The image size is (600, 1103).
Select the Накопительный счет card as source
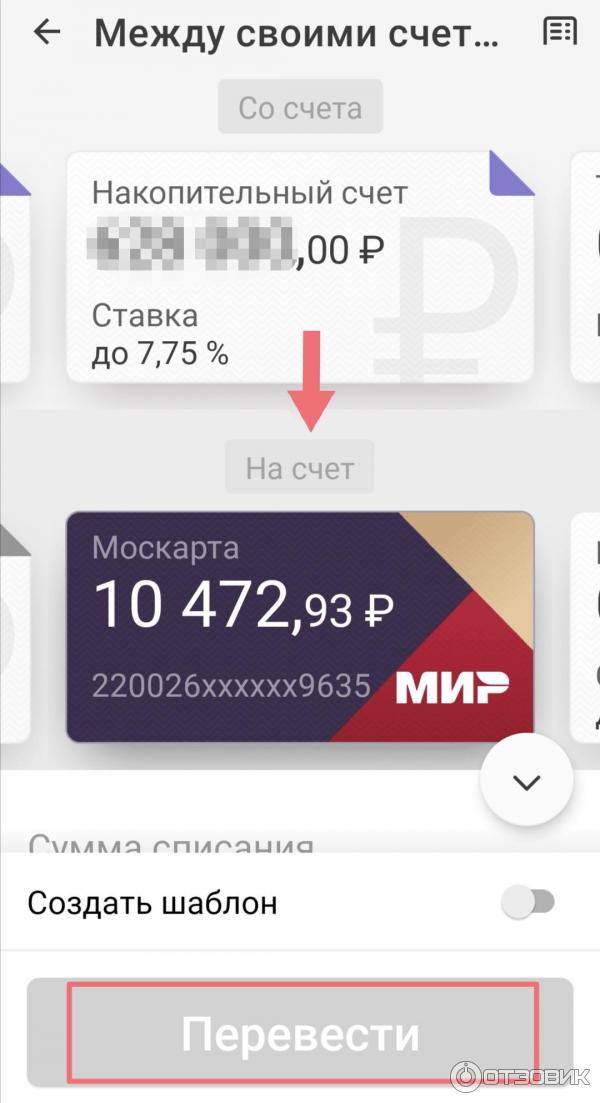[300, 267]
